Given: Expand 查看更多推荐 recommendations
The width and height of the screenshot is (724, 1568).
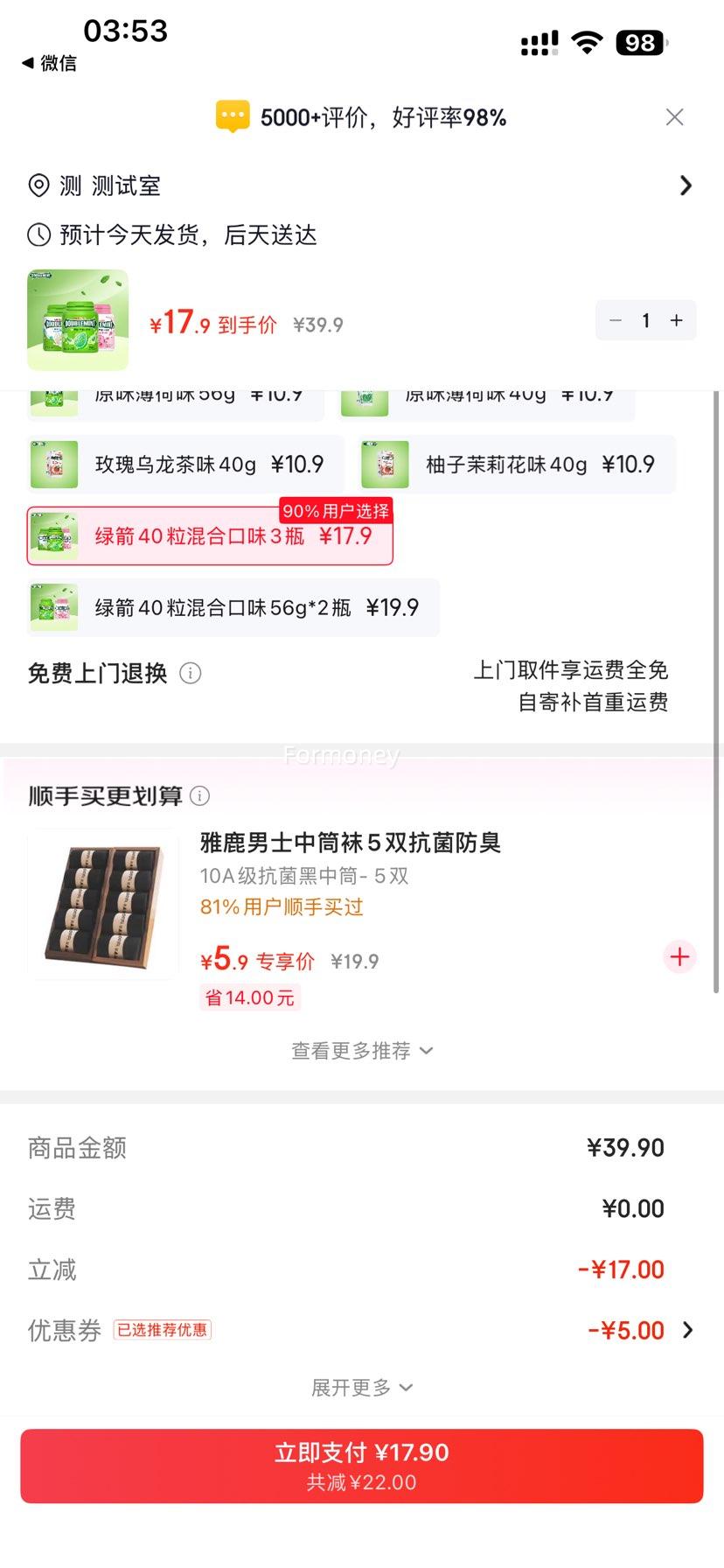Looking at the screenshot, I should pos(362,1050).
